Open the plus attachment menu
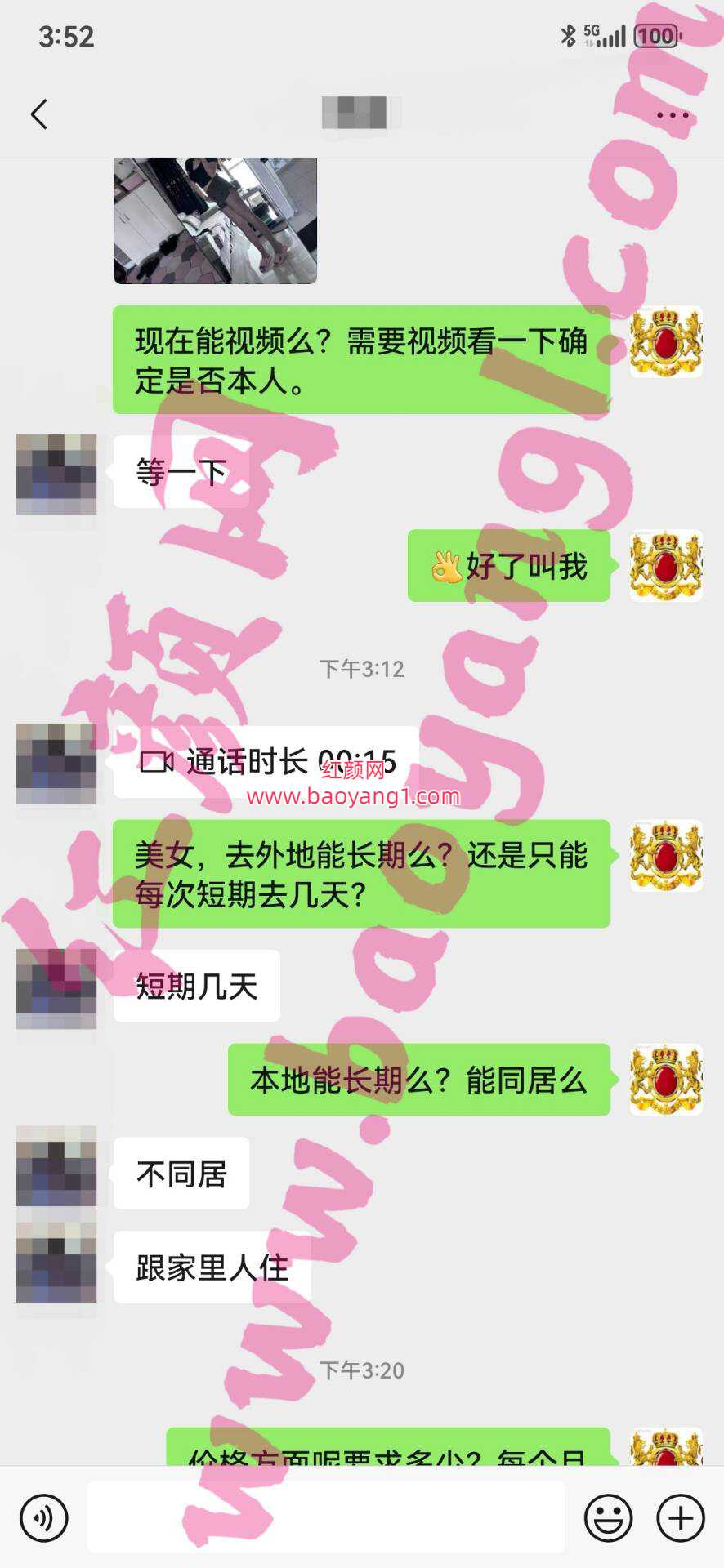 tap(680, 1517)
